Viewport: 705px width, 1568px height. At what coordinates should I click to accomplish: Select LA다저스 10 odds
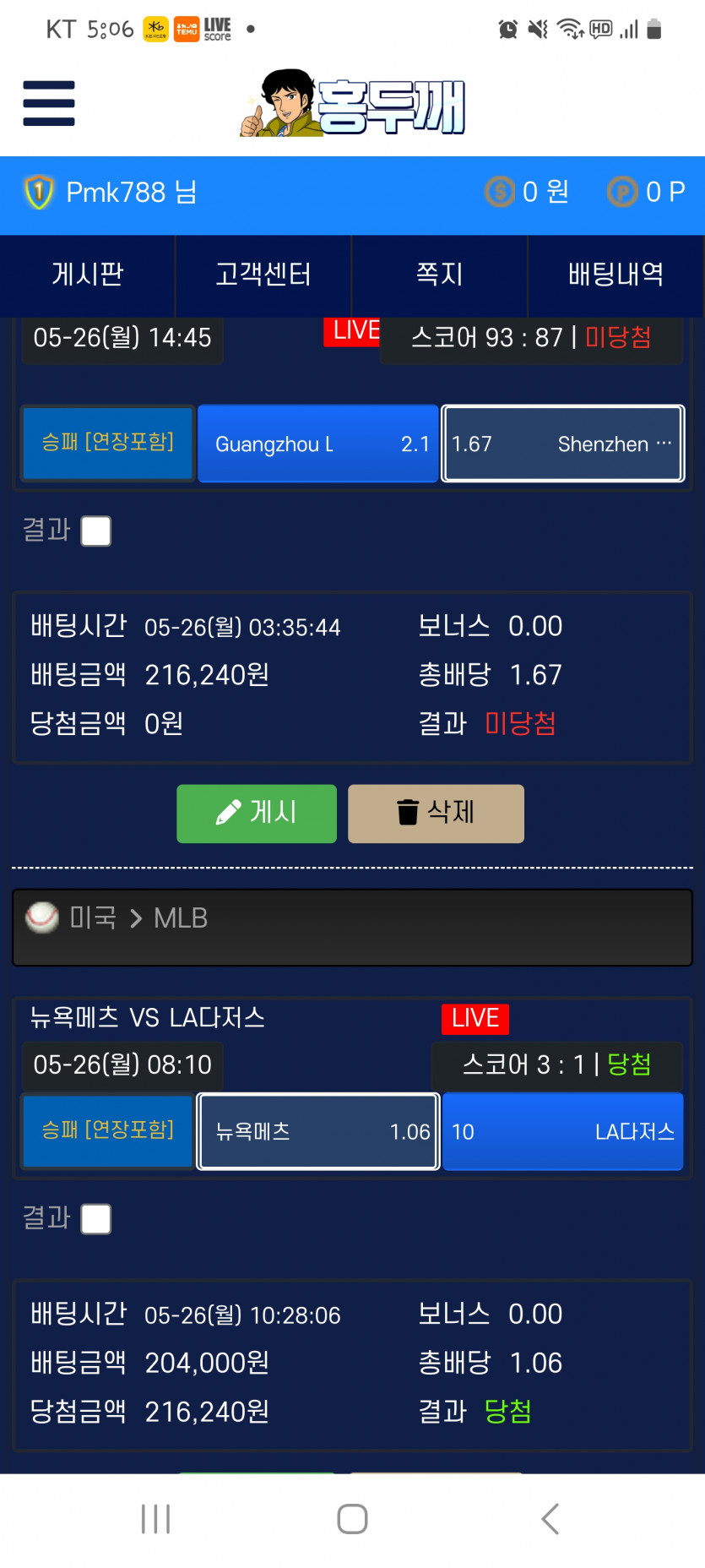coord(562,1131)
